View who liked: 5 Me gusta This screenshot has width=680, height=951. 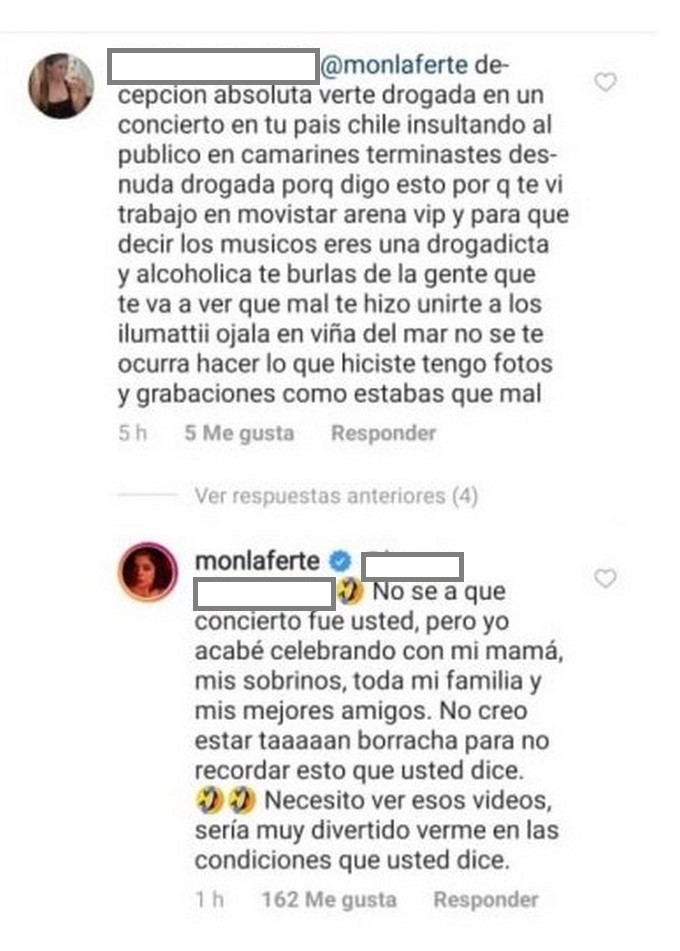[x=239, y=433]
